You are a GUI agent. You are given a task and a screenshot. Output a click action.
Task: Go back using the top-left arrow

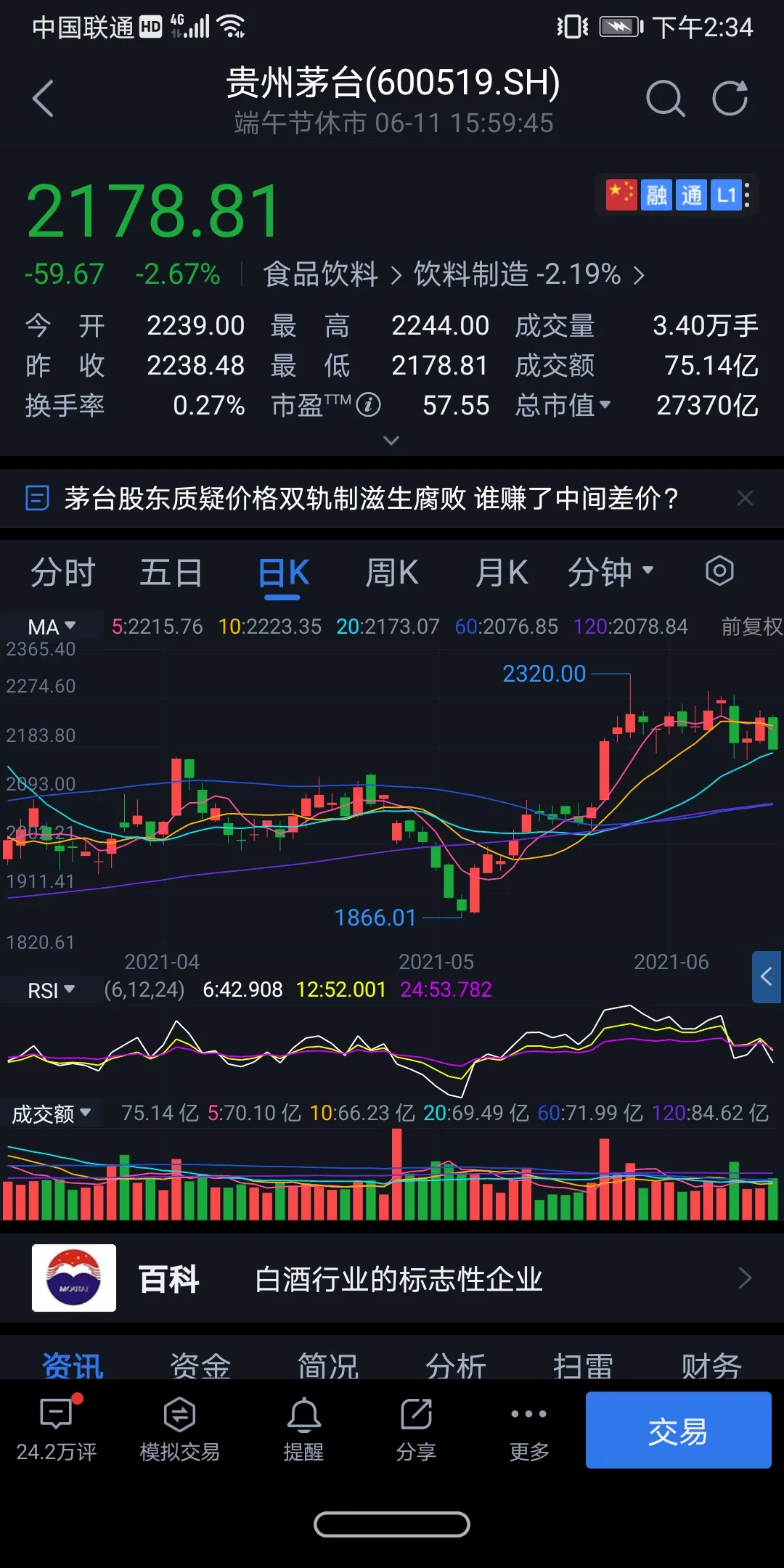pos(44,99)
